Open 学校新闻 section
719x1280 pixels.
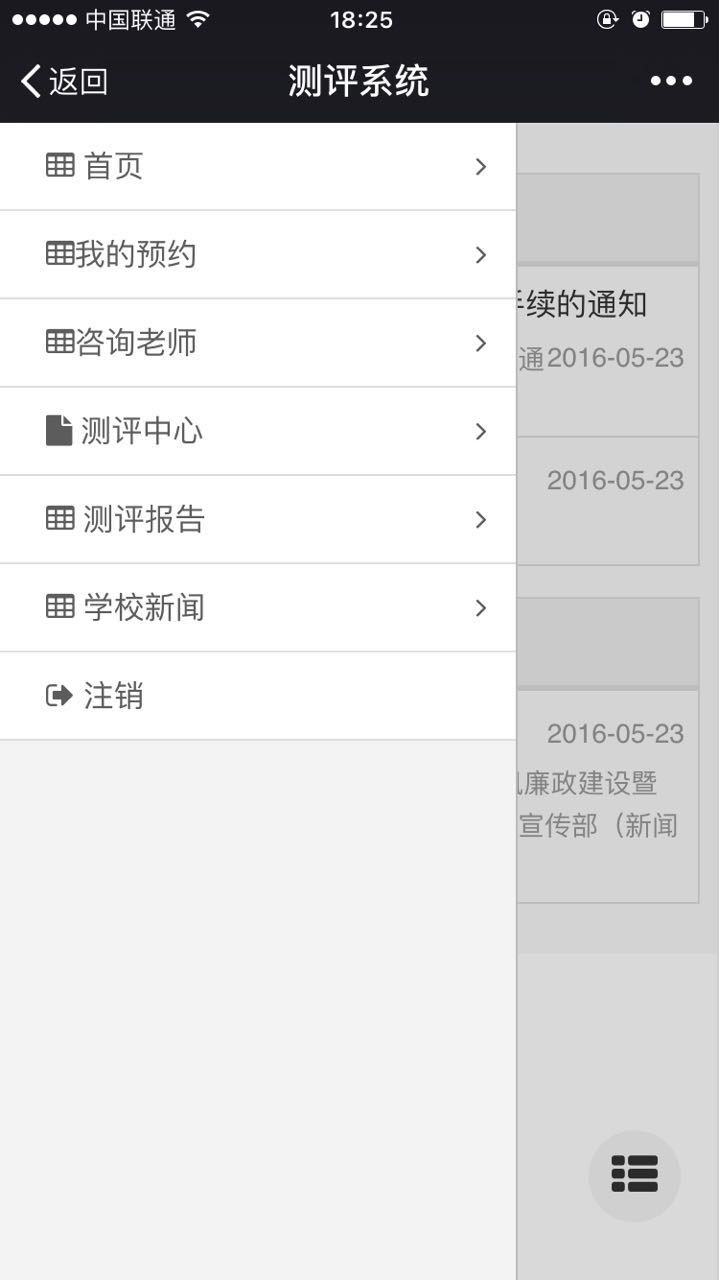(257, 607)
